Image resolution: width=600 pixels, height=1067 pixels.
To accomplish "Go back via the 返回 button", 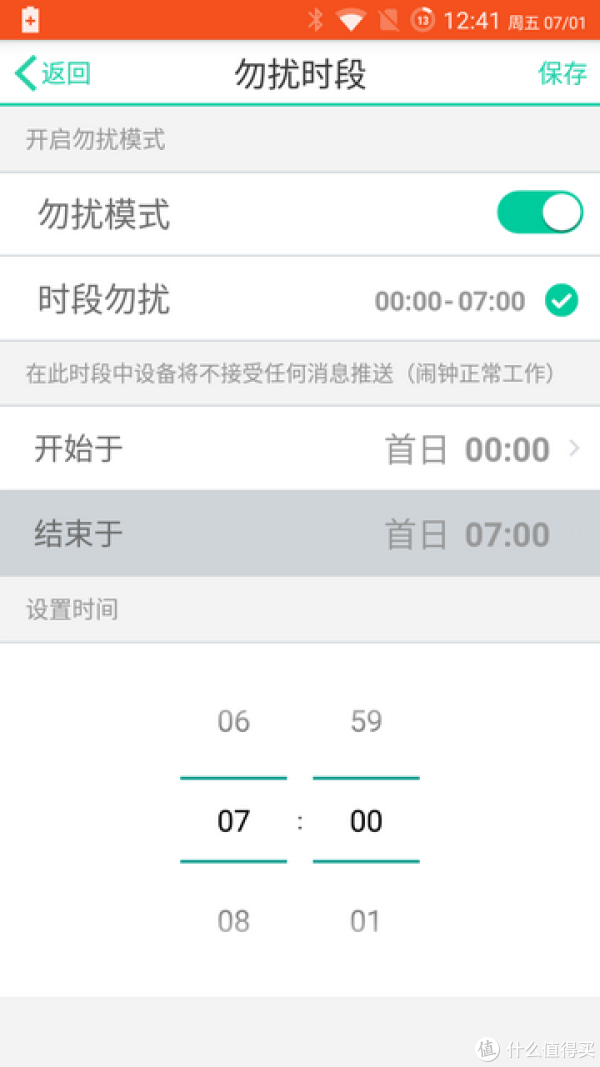I will point(52,73).
